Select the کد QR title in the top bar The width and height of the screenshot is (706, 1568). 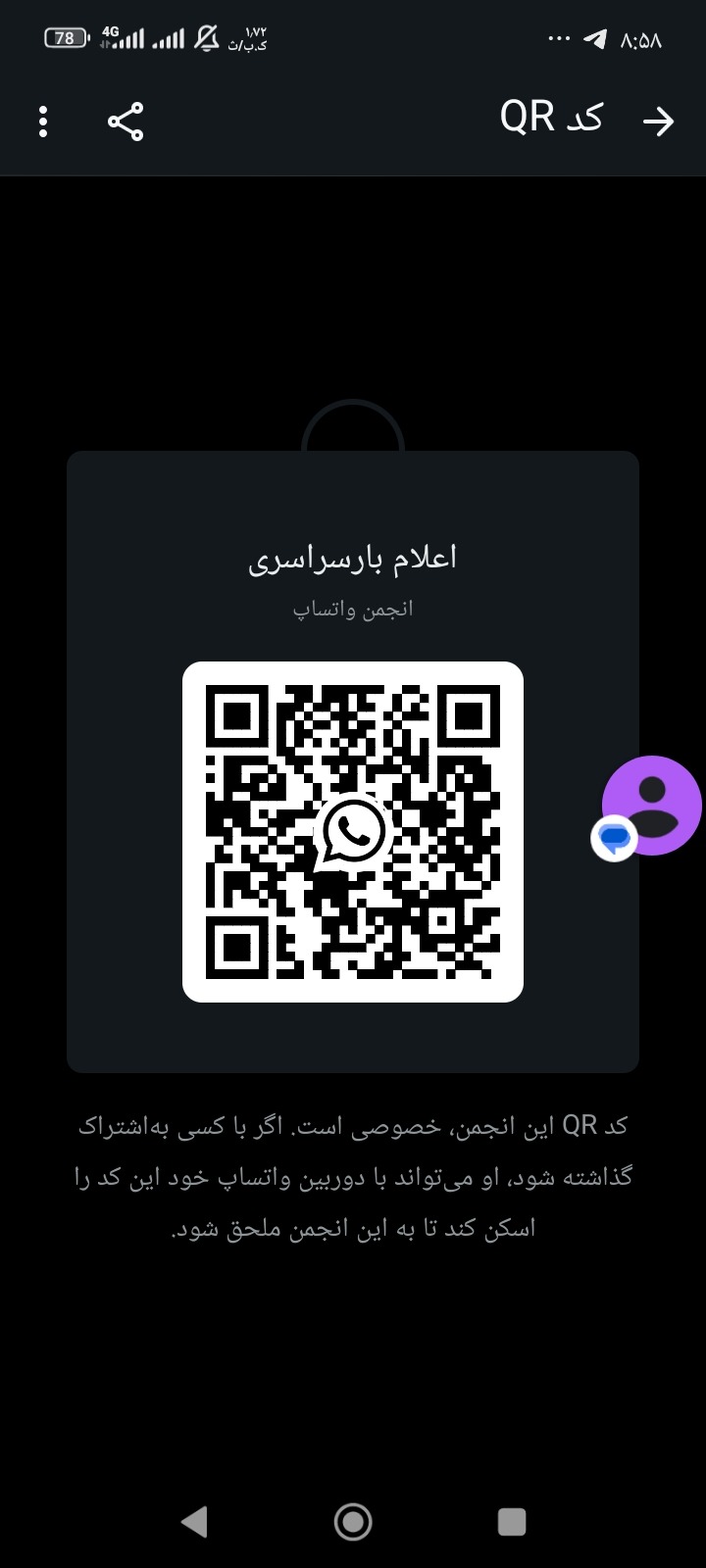(549, 117)
